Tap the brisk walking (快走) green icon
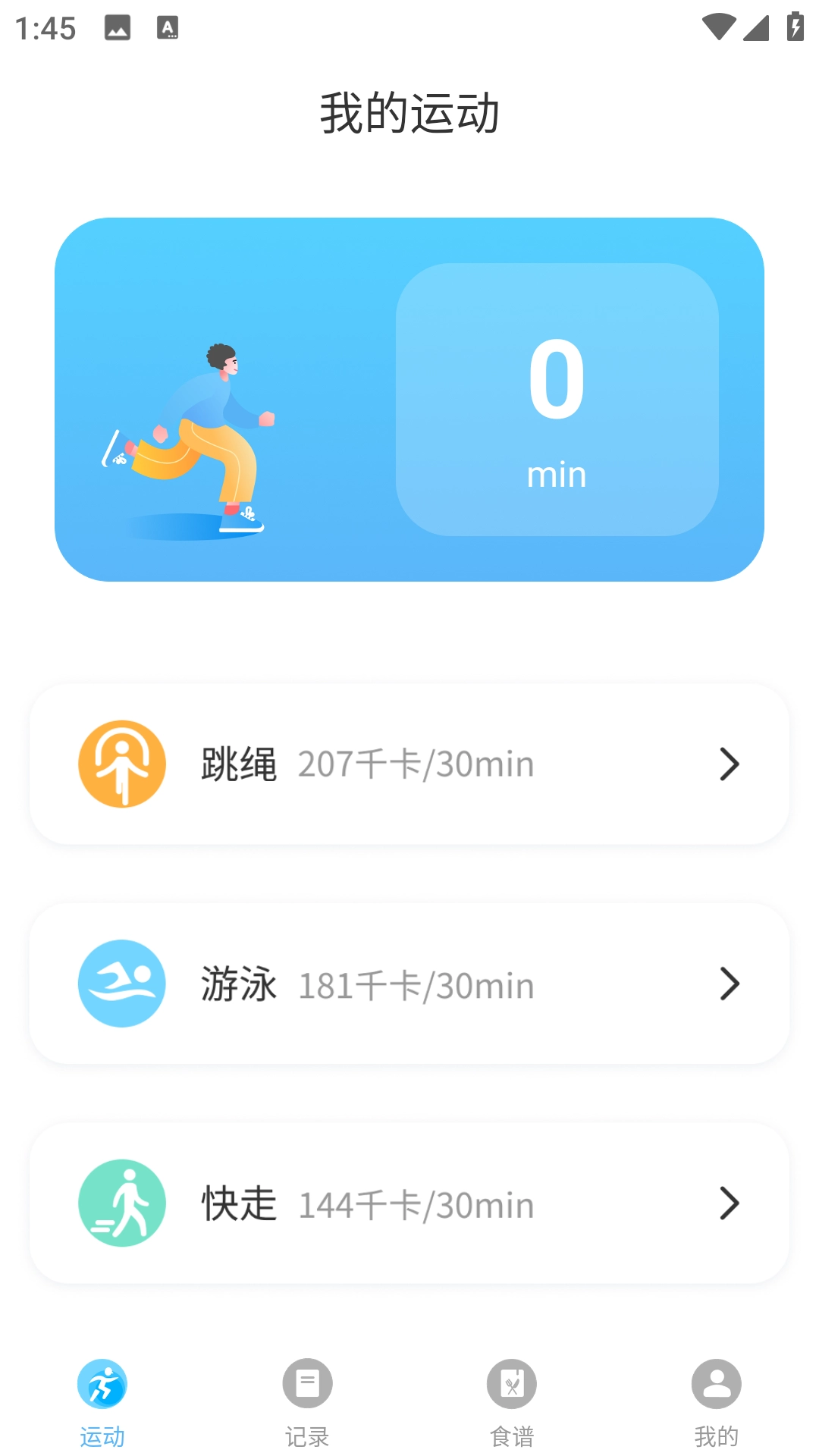The height and width of the screenshot is (1456, 819). [x=121, y=1203]
